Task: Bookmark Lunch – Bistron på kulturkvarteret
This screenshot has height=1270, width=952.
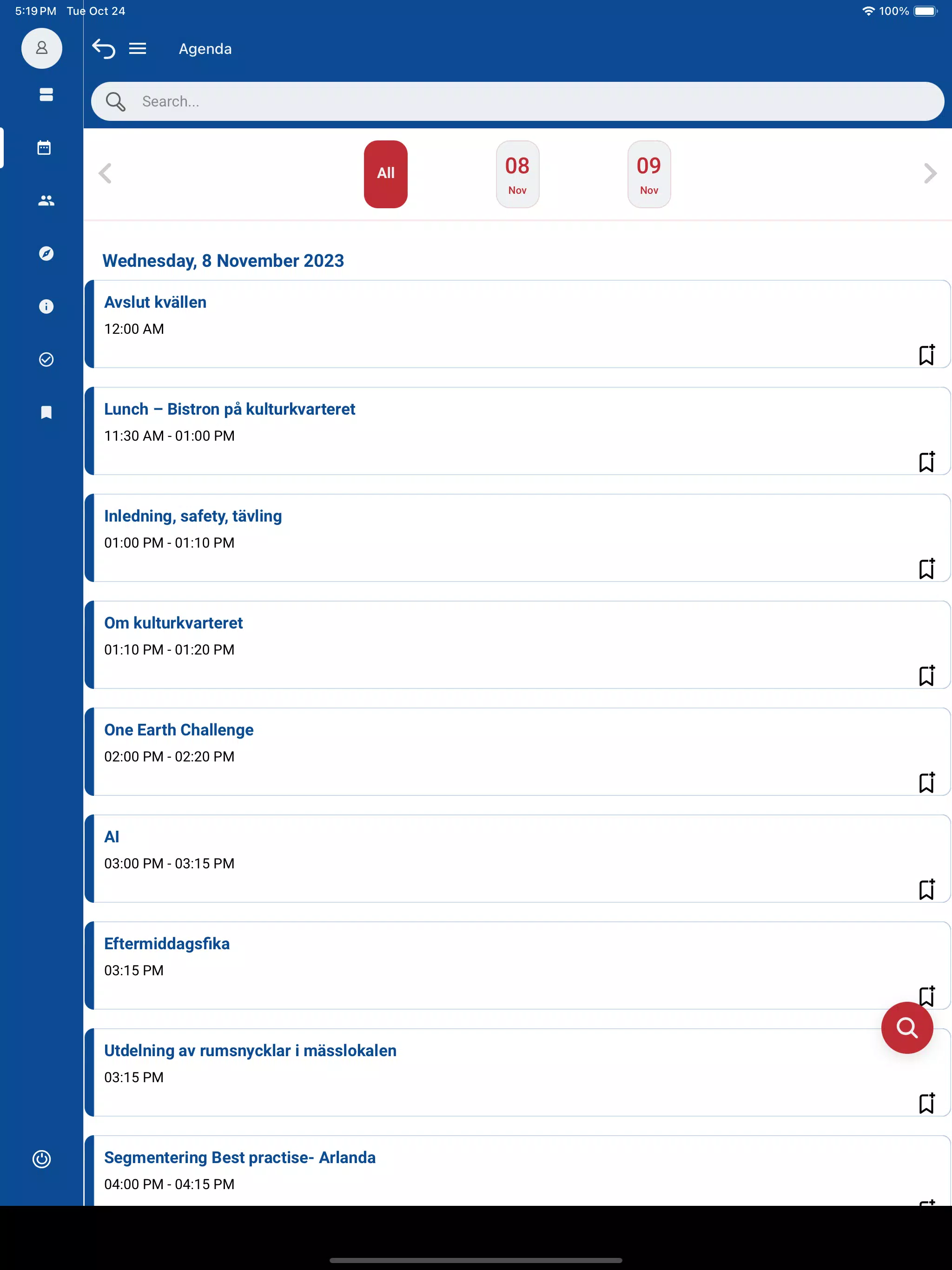Action: tap(926, 462)
